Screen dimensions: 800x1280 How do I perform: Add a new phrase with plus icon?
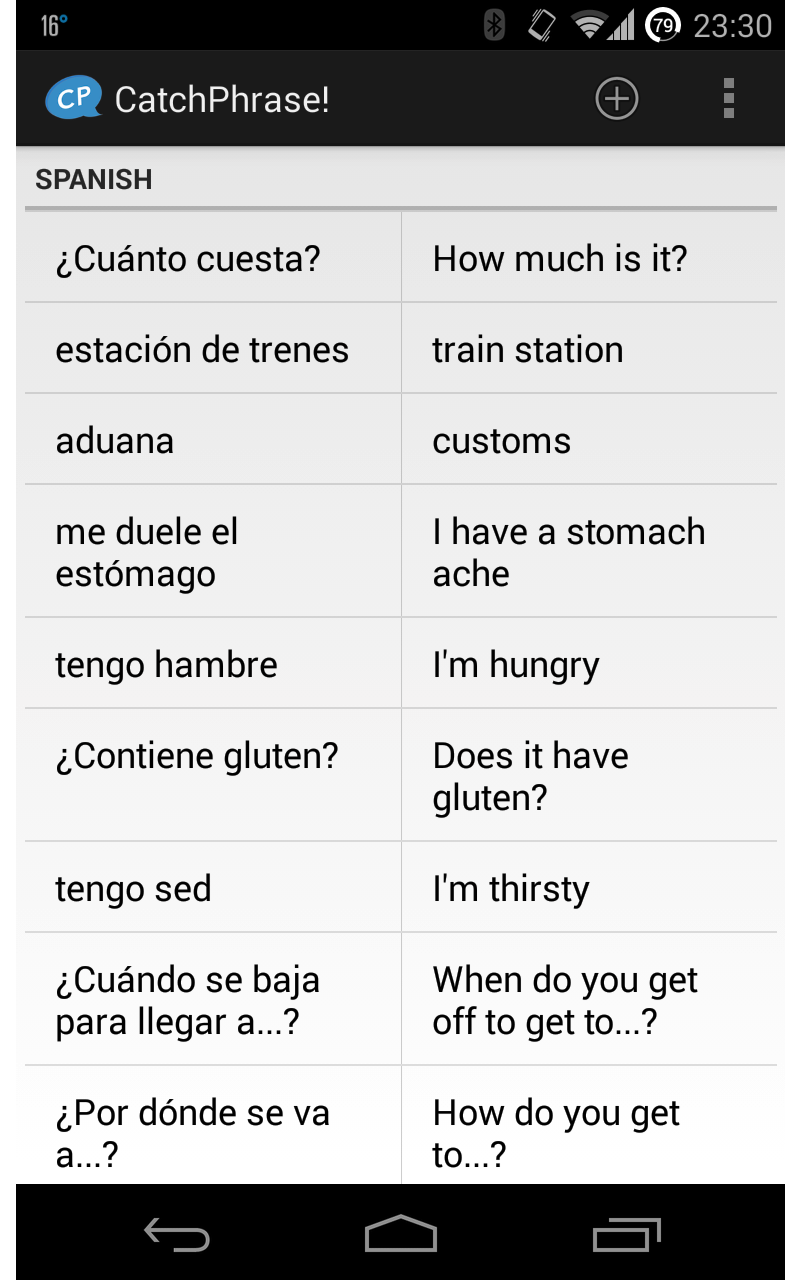click(x=616, y=99)
